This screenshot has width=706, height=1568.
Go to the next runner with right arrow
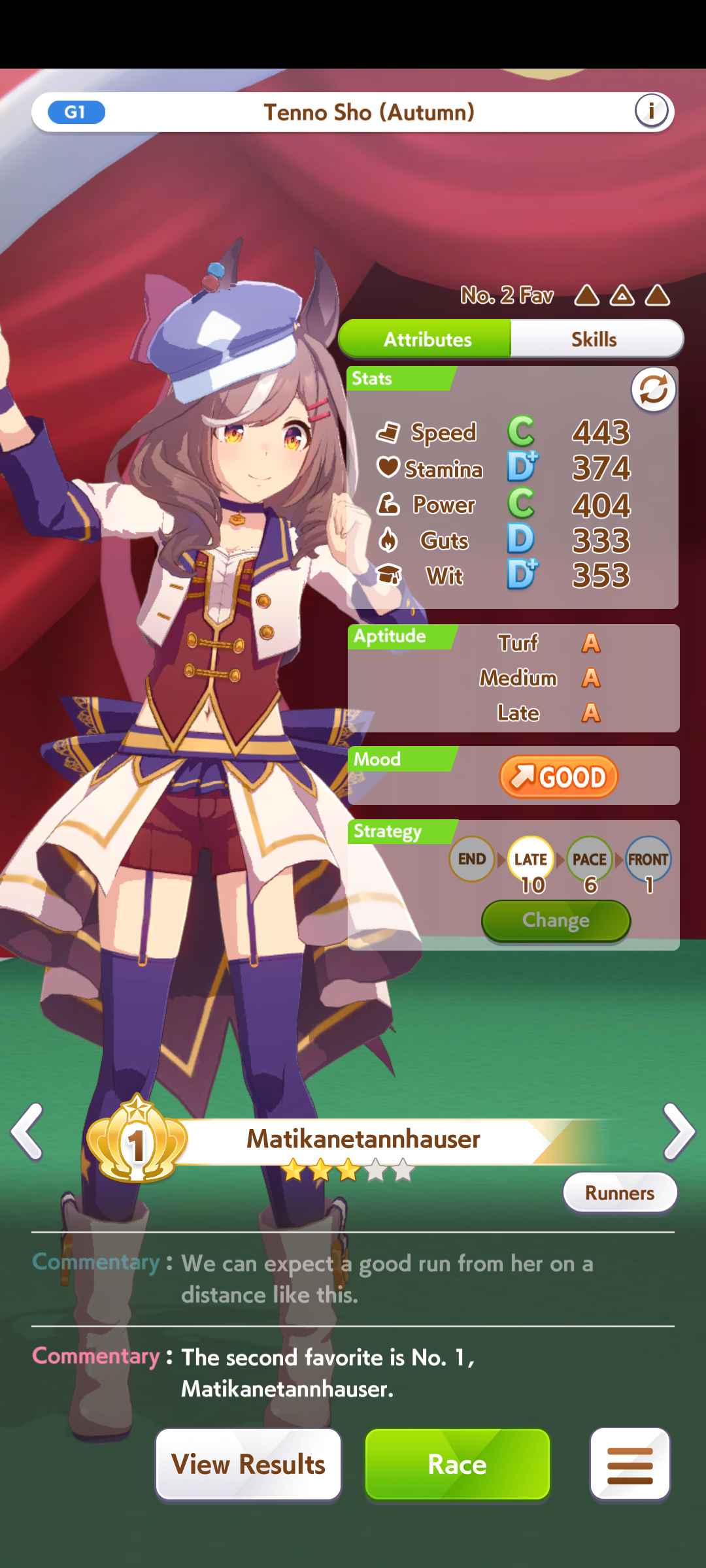679,1132
